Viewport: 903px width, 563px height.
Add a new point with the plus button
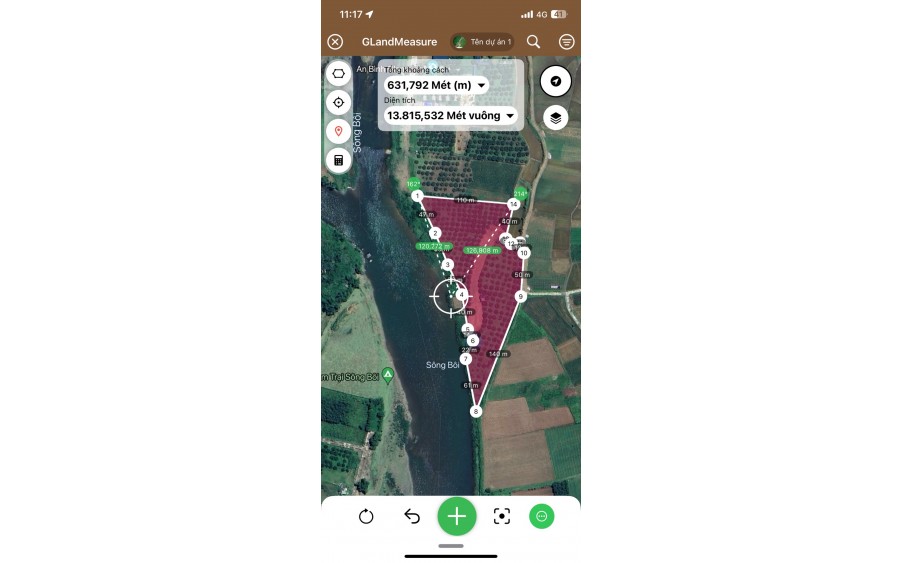click(x=456, y=516)
